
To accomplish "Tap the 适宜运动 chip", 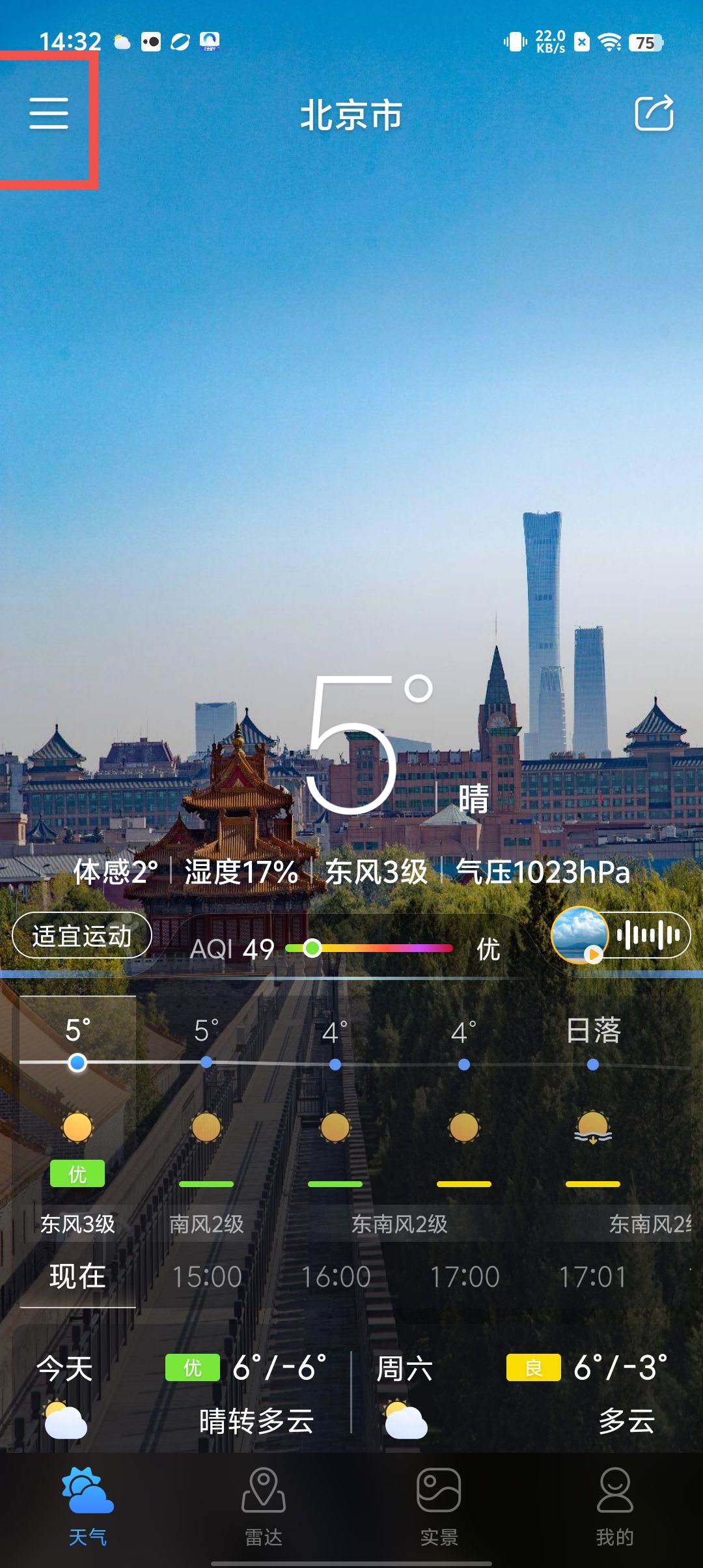I will coord(82,936).
